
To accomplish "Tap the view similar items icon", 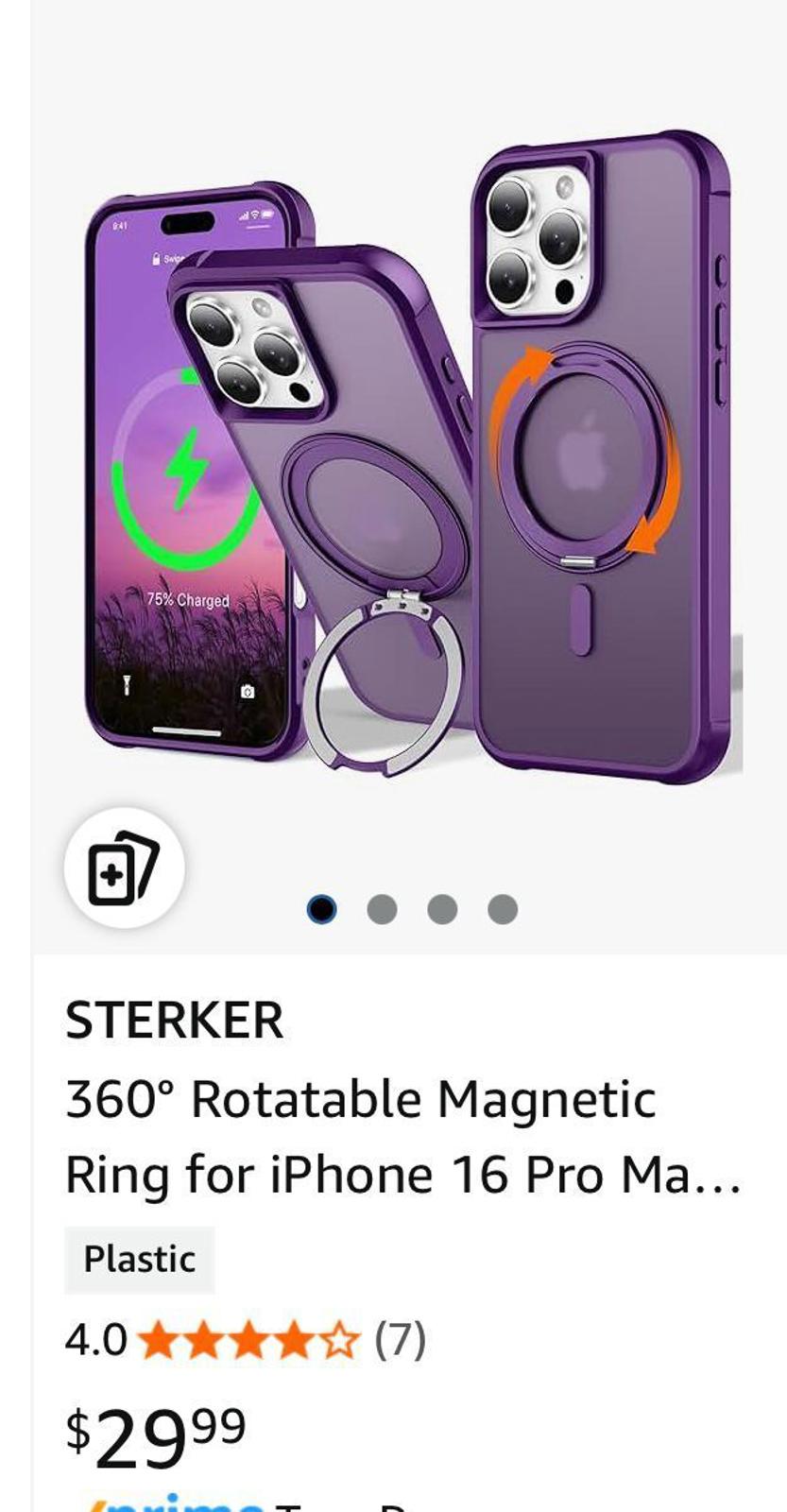I will point(124,868).
